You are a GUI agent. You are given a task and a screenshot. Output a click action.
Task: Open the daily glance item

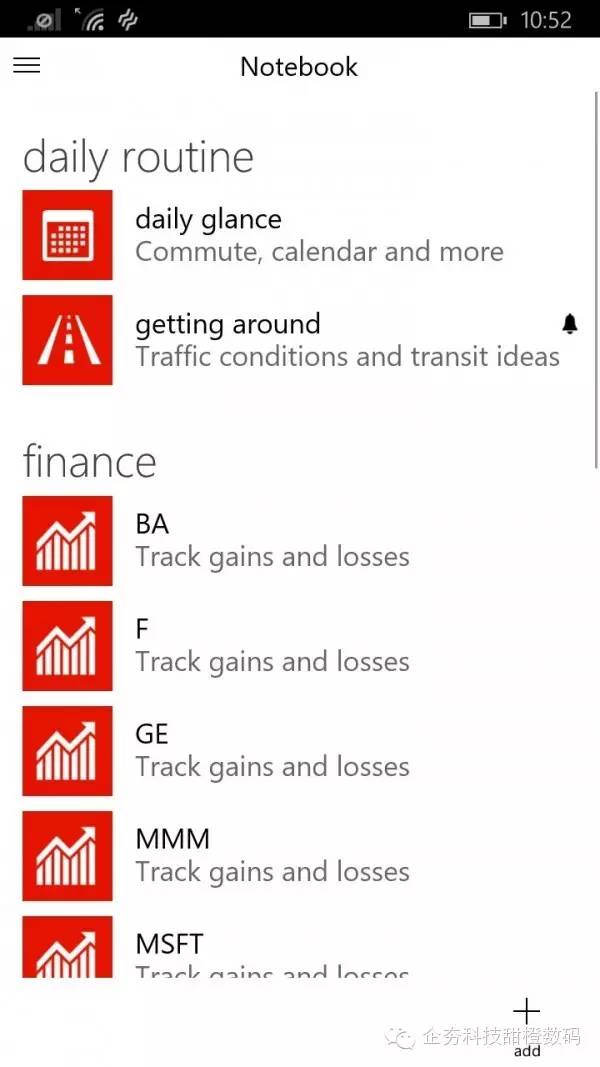tap(300, 235)
